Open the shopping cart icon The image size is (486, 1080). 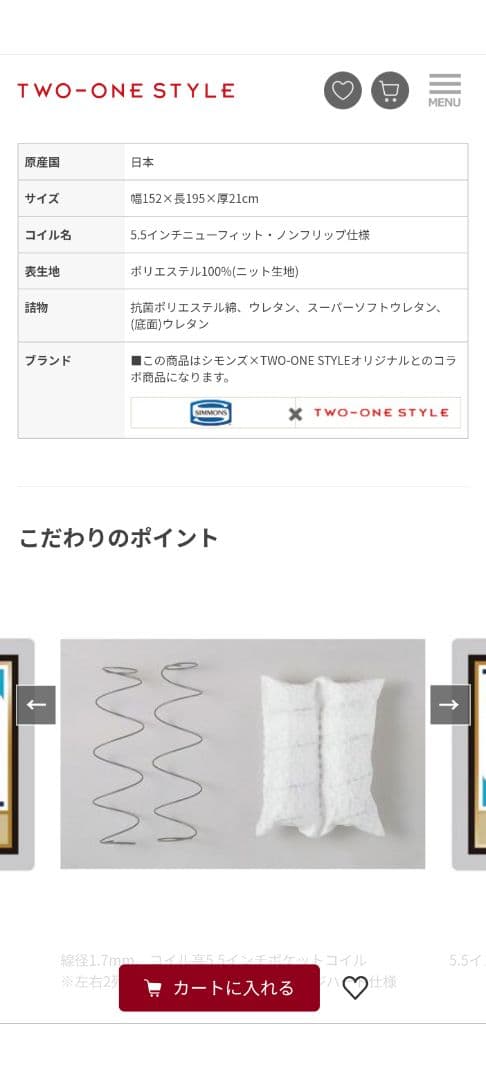390,90
